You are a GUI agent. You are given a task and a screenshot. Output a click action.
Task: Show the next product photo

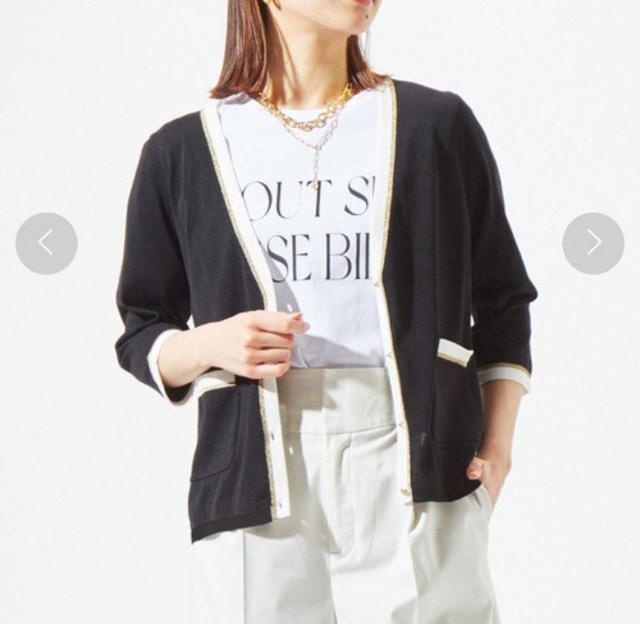pos(593,243)
